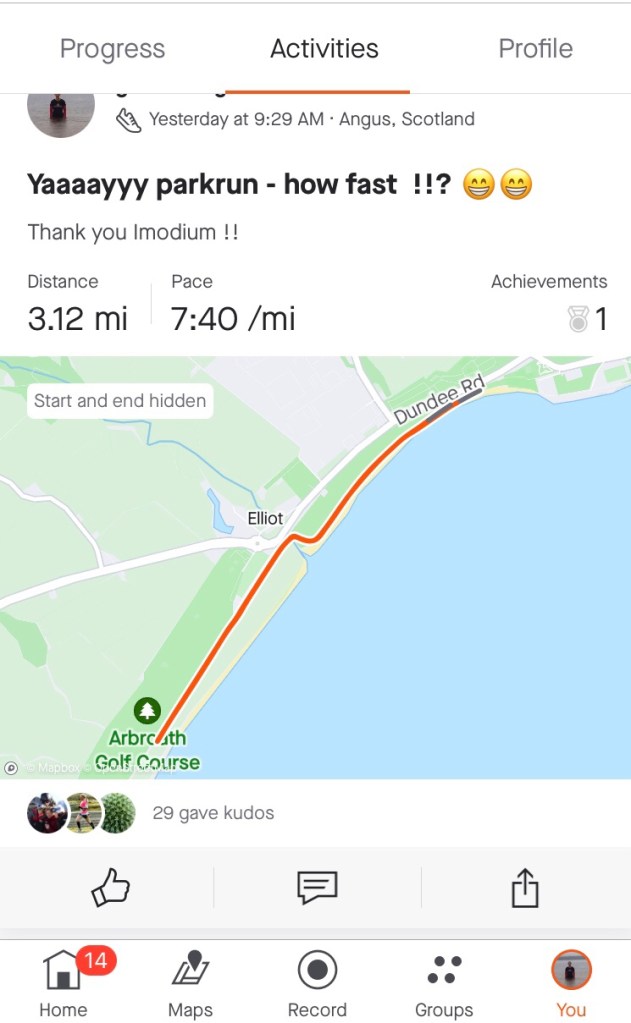Switch to the Profile tab
The height and width of the screenshot is (1023, 631).
[x=535, y=48]
